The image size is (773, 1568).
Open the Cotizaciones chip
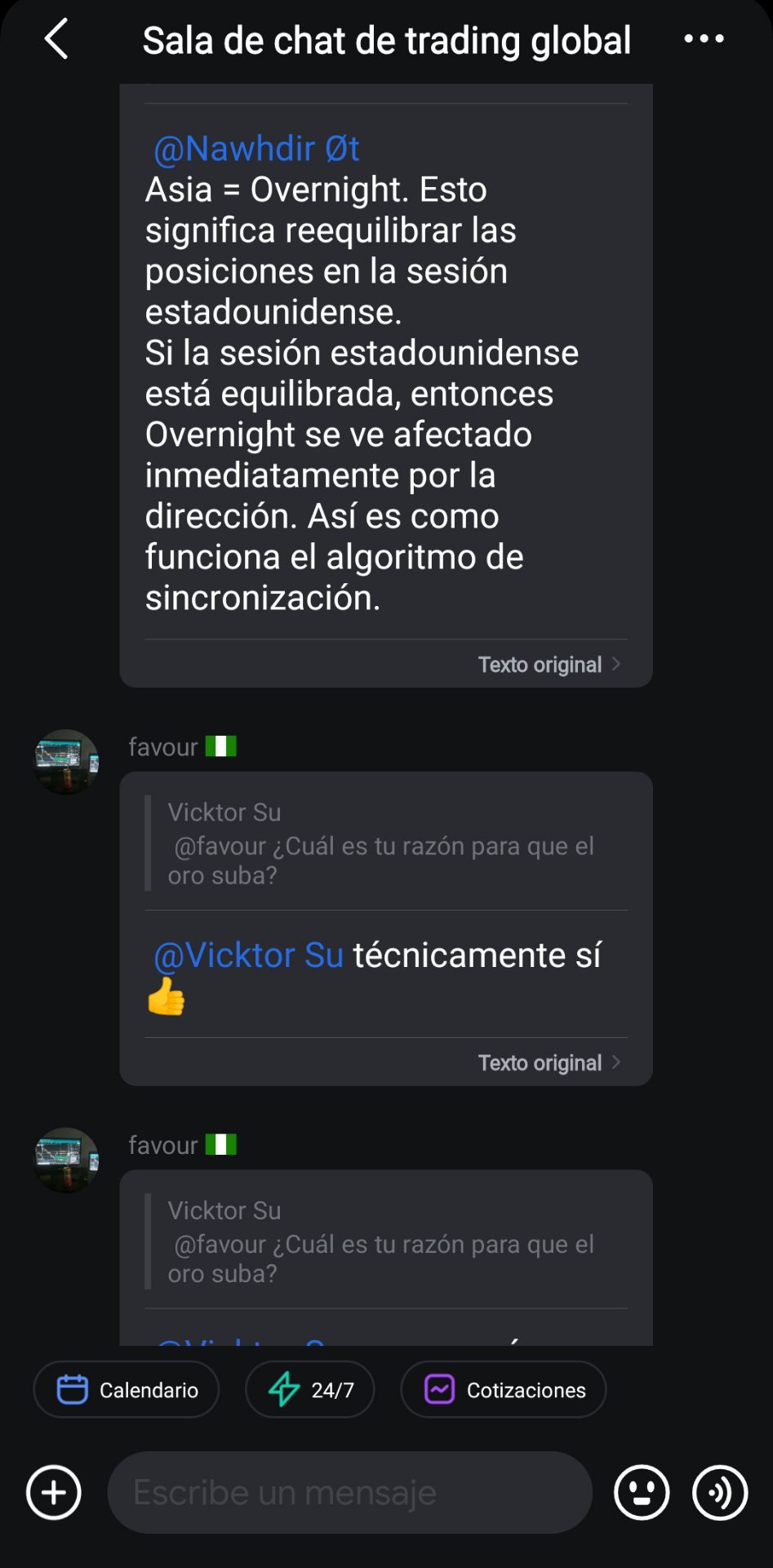point(504,1390)
